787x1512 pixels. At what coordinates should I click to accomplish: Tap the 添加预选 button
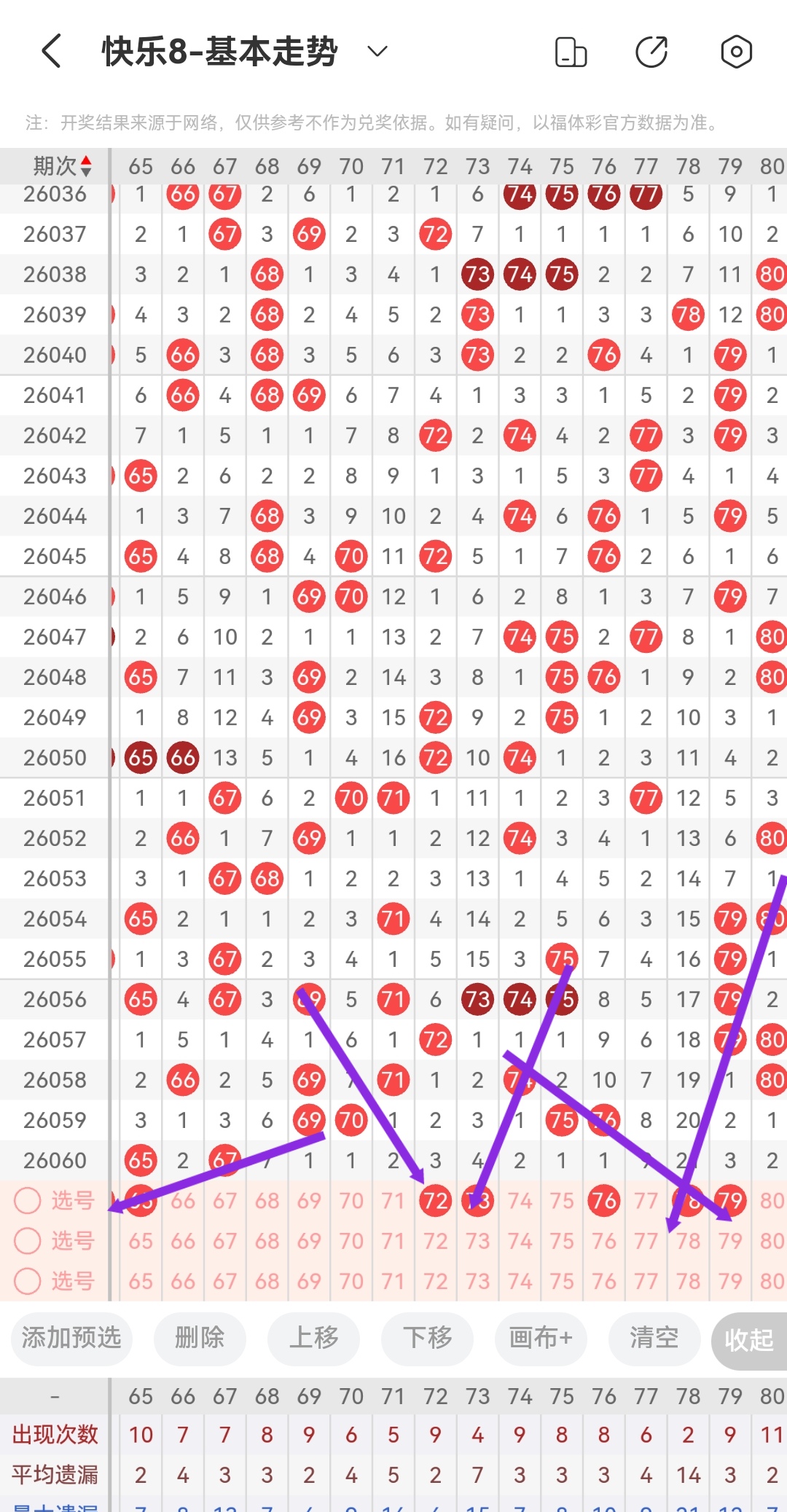click(x=71, y=1338)
